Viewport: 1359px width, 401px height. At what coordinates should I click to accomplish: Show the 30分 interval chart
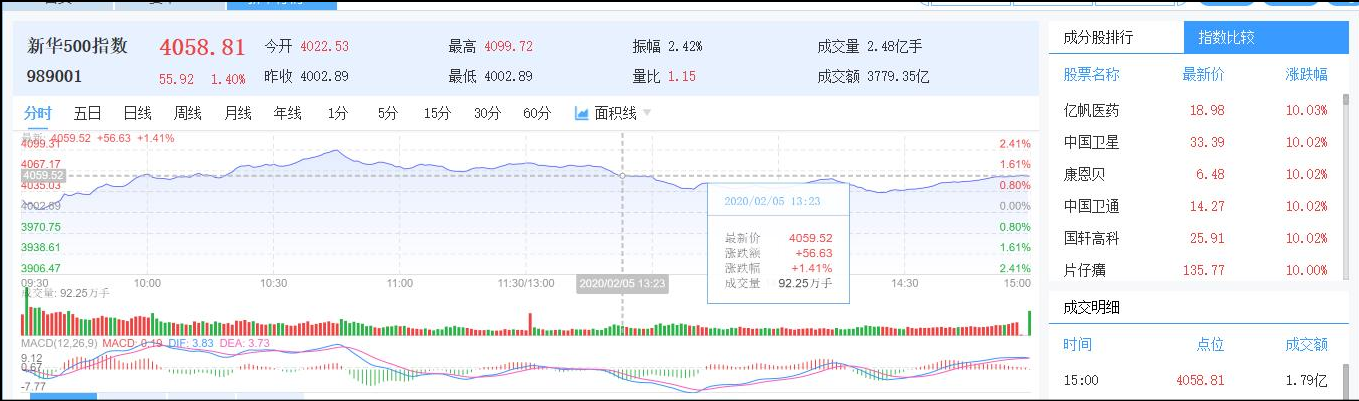(487, 113)
